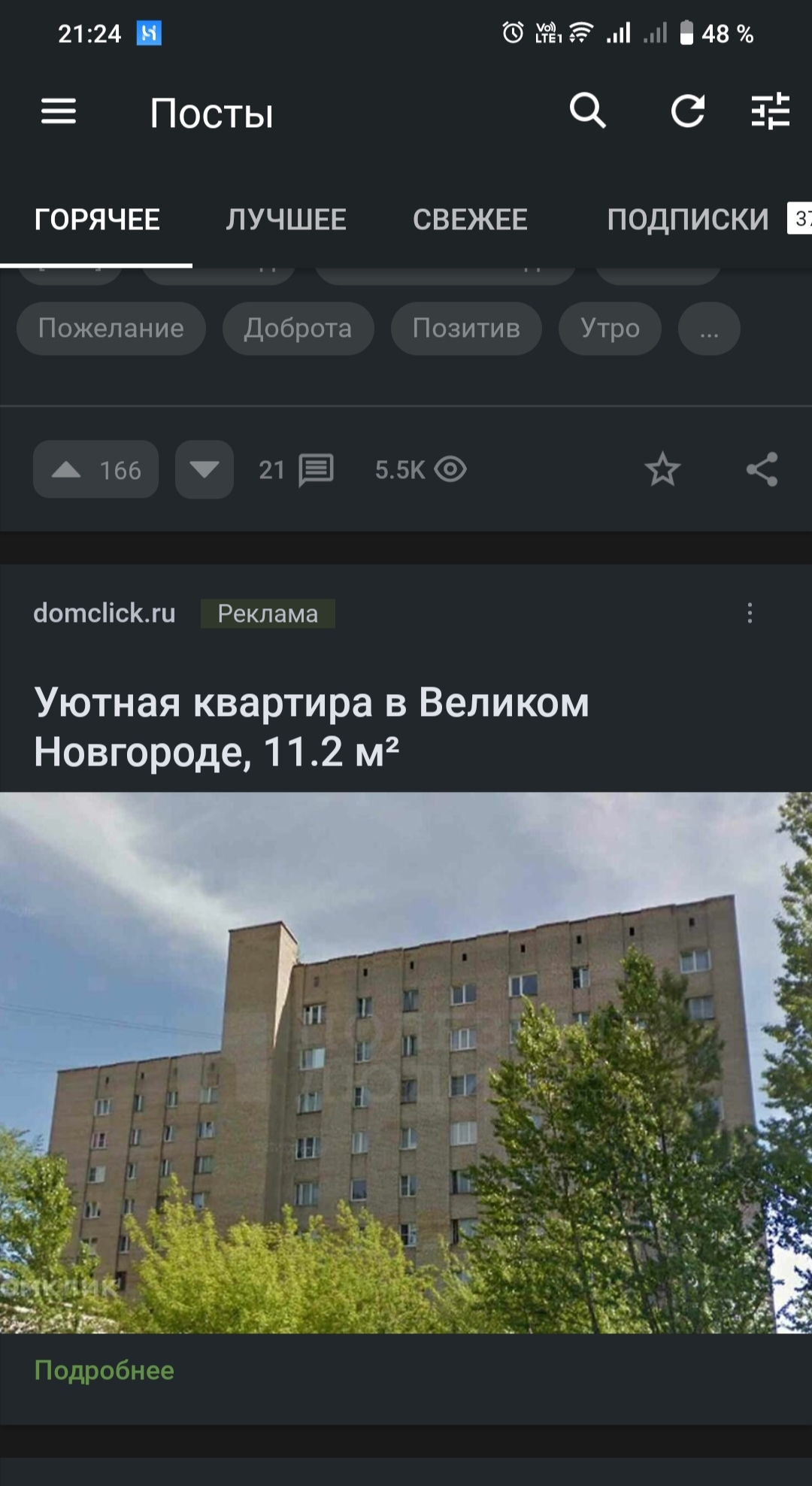812x1486 pixels.
Task: Downvote the post
Action: (x=205, y=470)
